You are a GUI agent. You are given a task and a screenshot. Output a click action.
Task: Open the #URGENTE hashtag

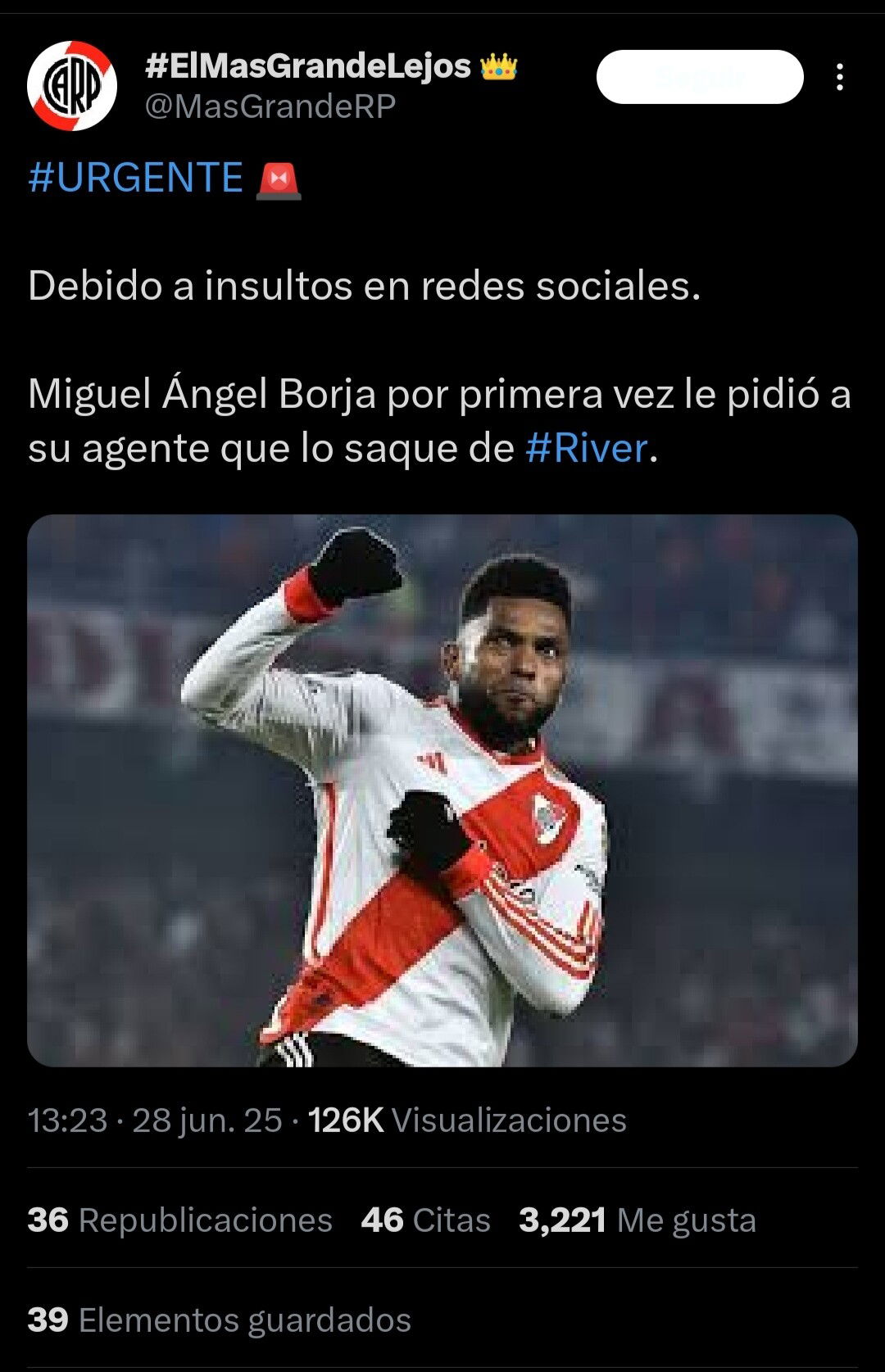136,178
